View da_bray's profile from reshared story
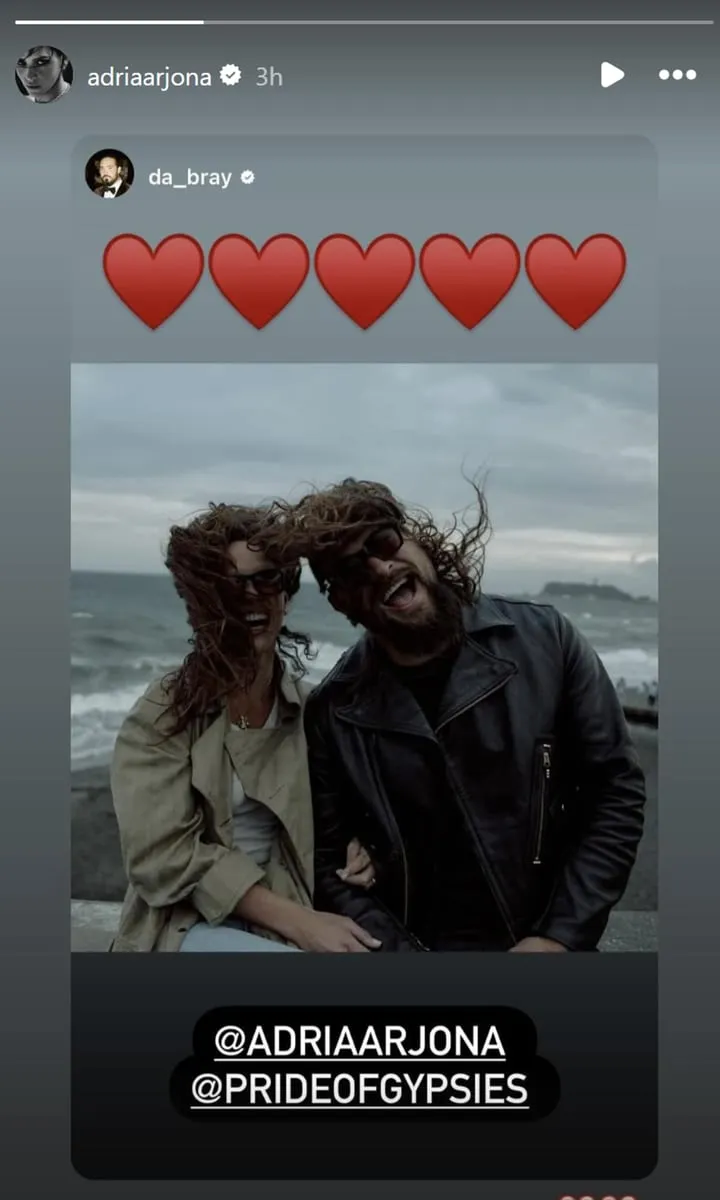Viewport: 720px width, 1200px height. tap(189, 178)
